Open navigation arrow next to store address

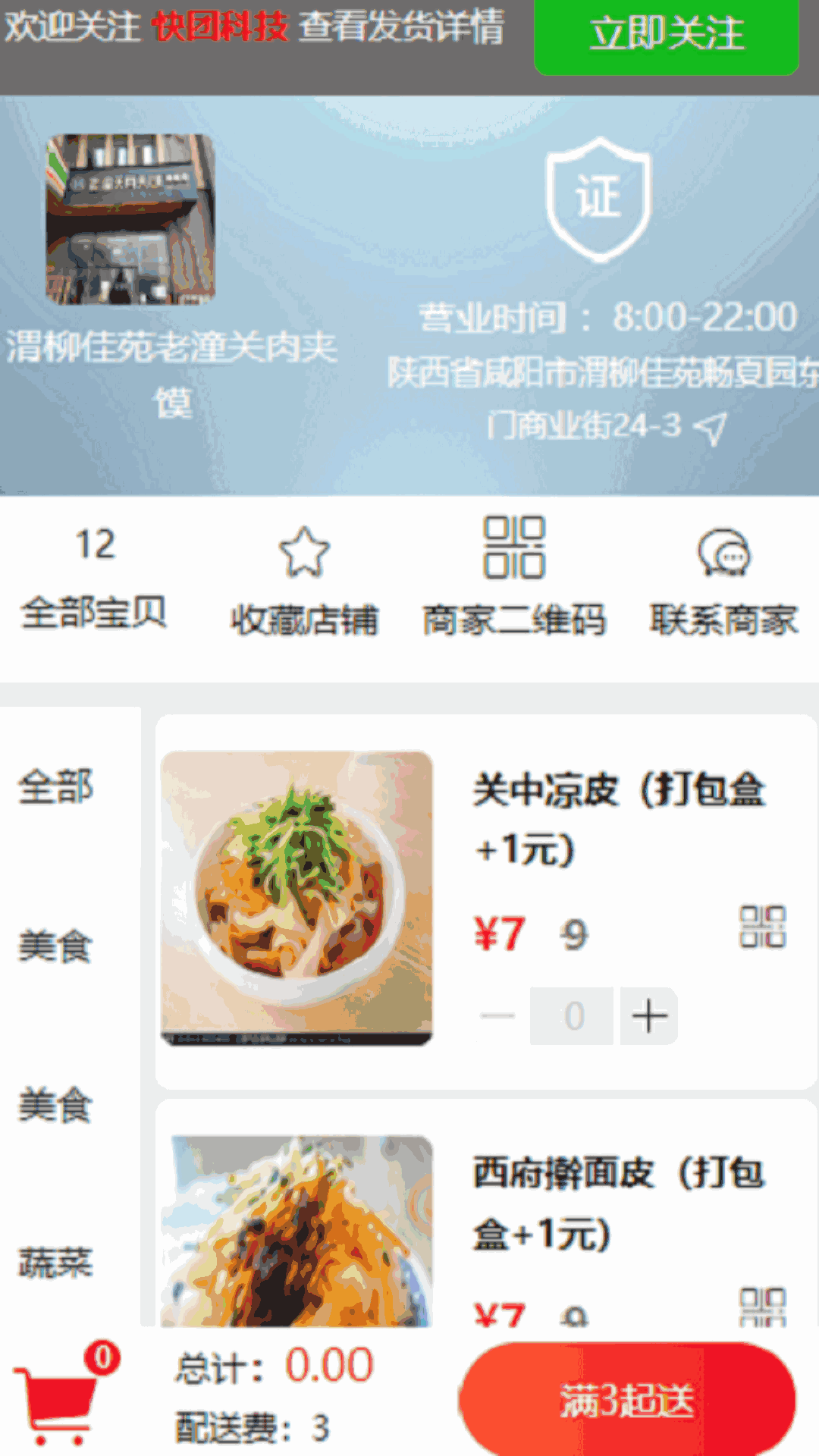(x=711, y=428)
